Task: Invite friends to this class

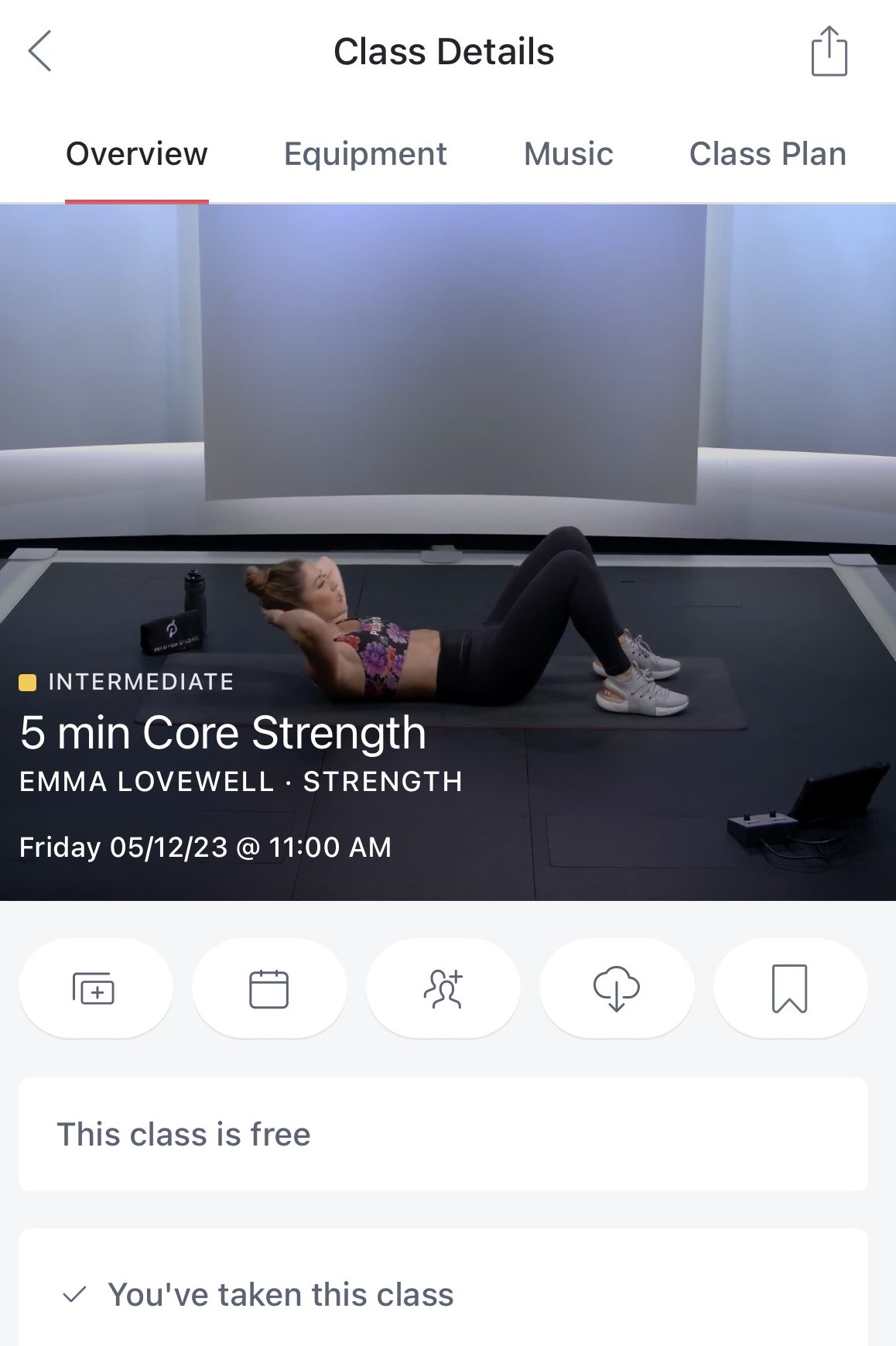Action: [443, 988]
